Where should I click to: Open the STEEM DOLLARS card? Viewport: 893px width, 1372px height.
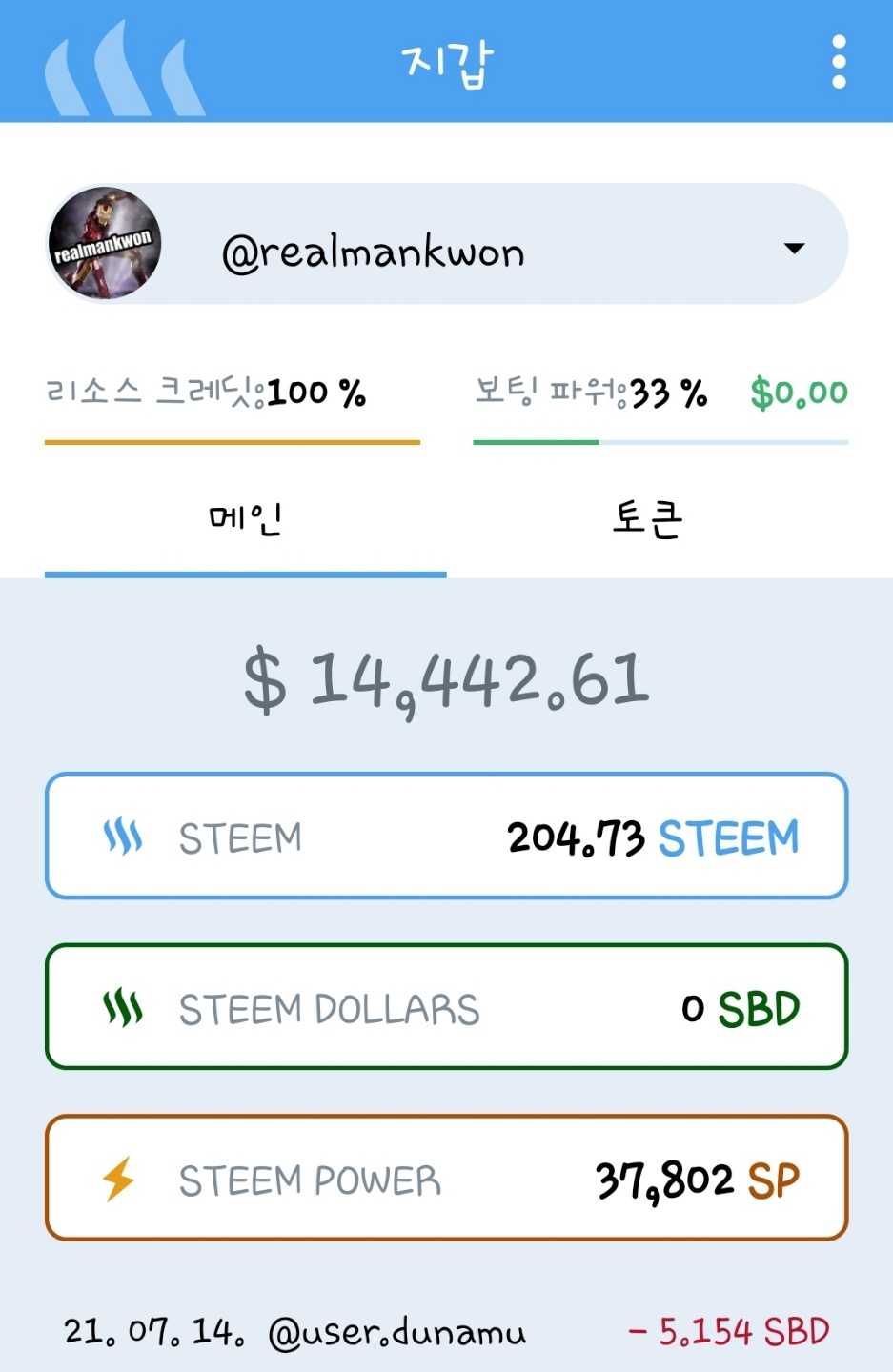(x=446, y=1007)
